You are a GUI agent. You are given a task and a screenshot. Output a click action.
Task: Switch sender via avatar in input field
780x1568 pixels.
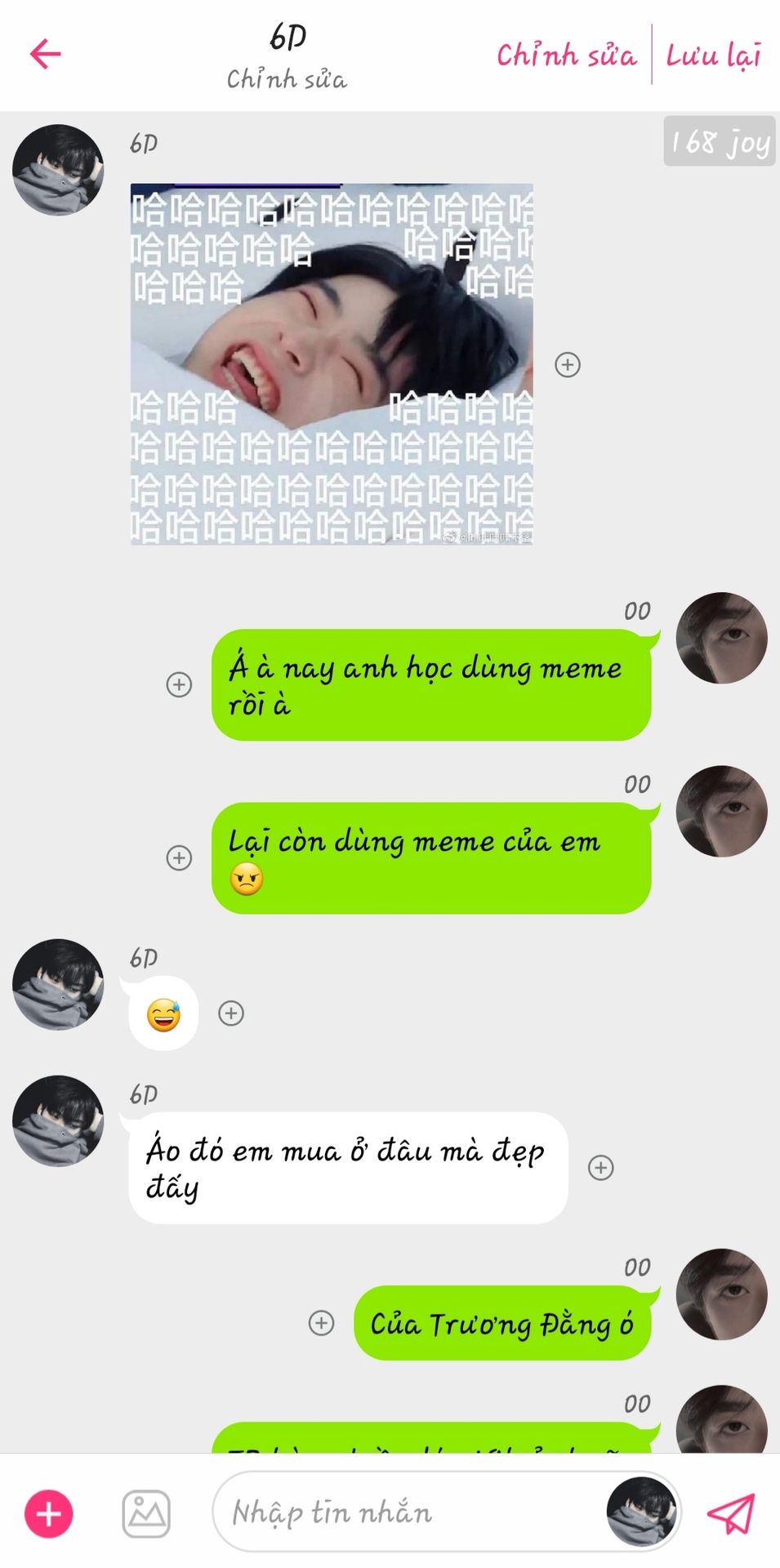641,1512
